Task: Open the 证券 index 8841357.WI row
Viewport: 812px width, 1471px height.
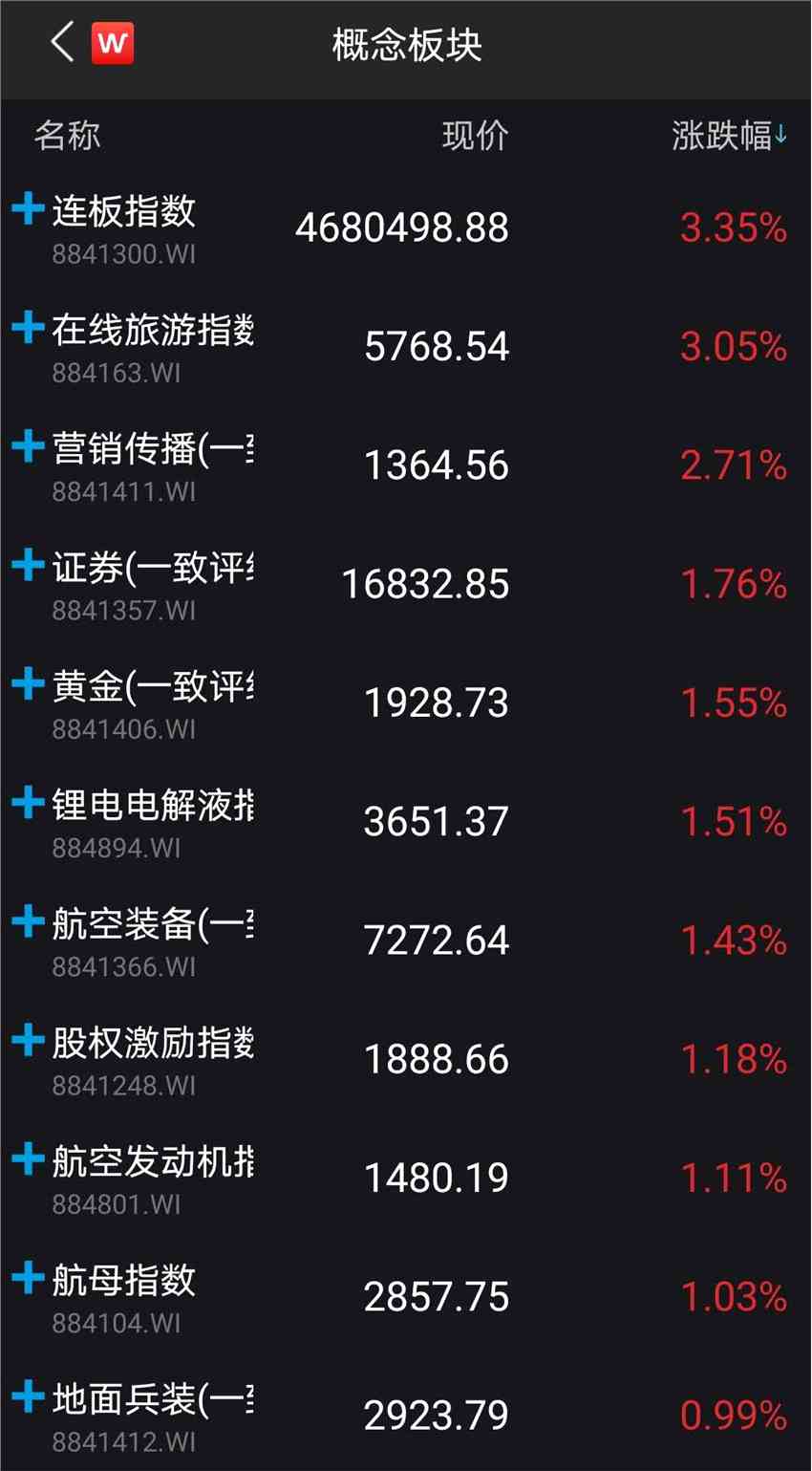Action: pyautogui.click(x=406, y=583)
